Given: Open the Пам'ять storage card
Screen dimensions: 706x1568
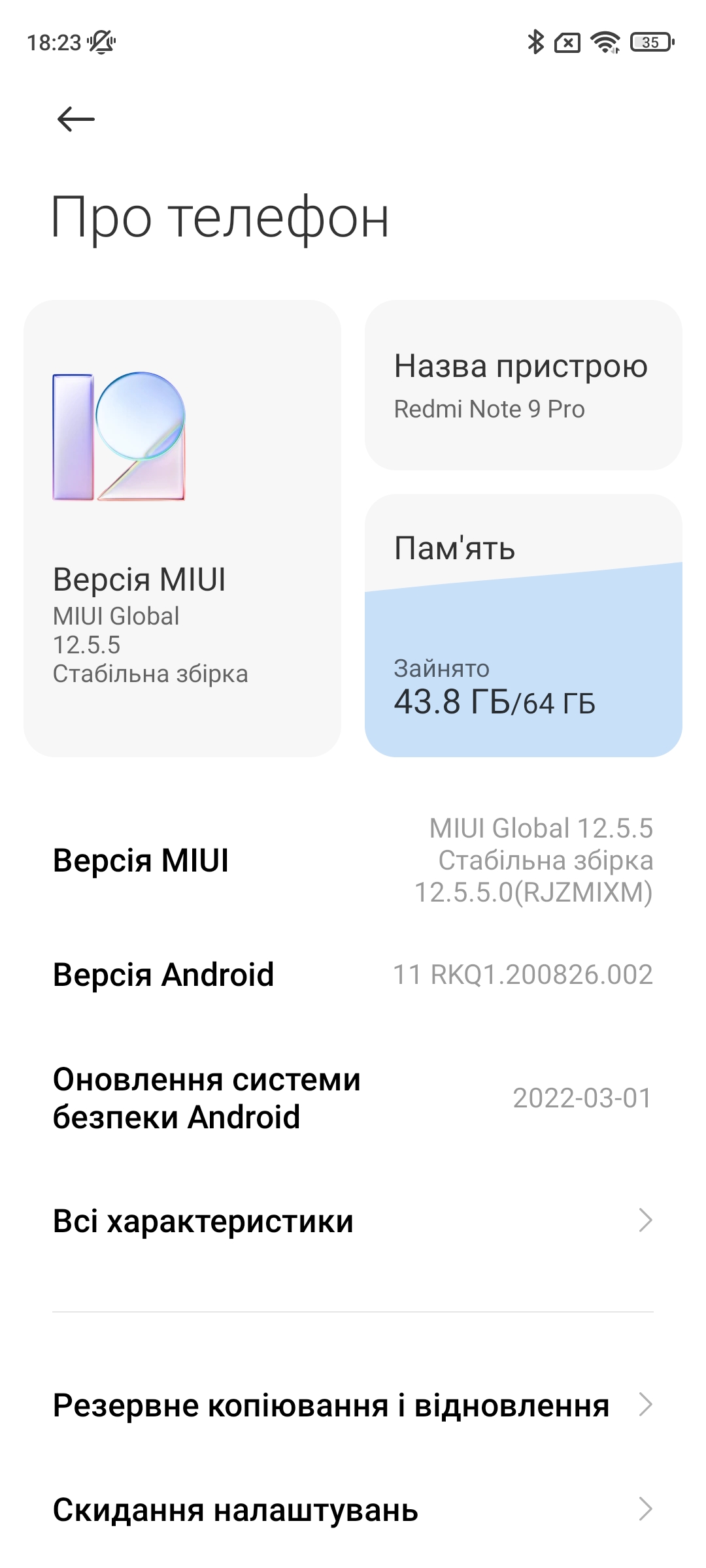Looking at the screenshot, I should pyautogui.click(x=524, y=626).
